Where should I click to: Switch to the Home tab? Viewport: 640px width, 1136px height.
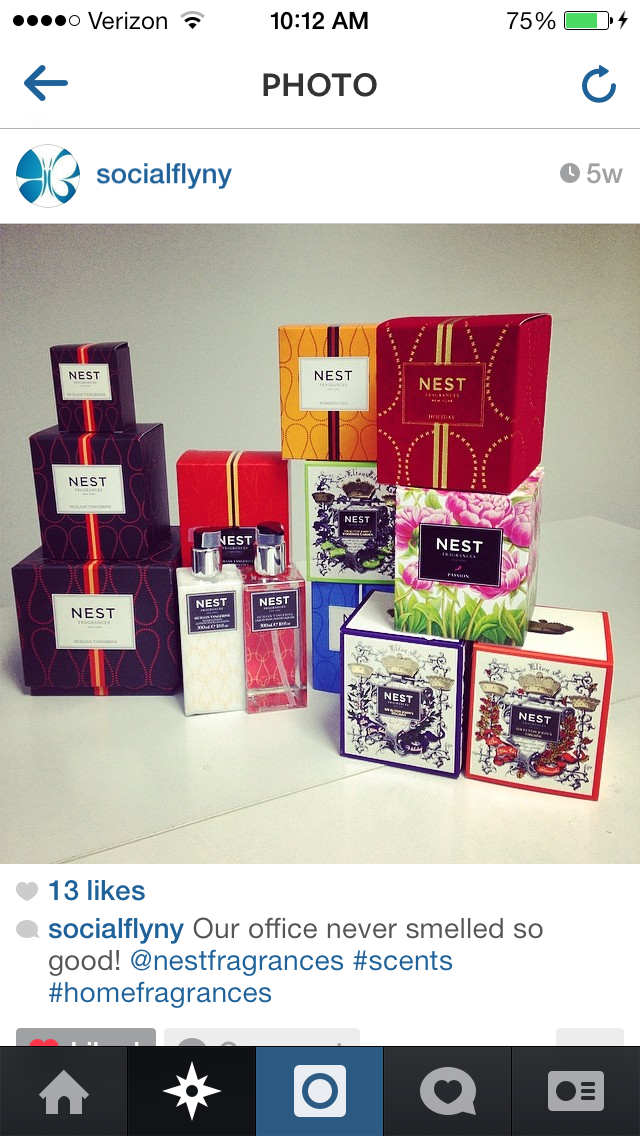(64, 1091)
